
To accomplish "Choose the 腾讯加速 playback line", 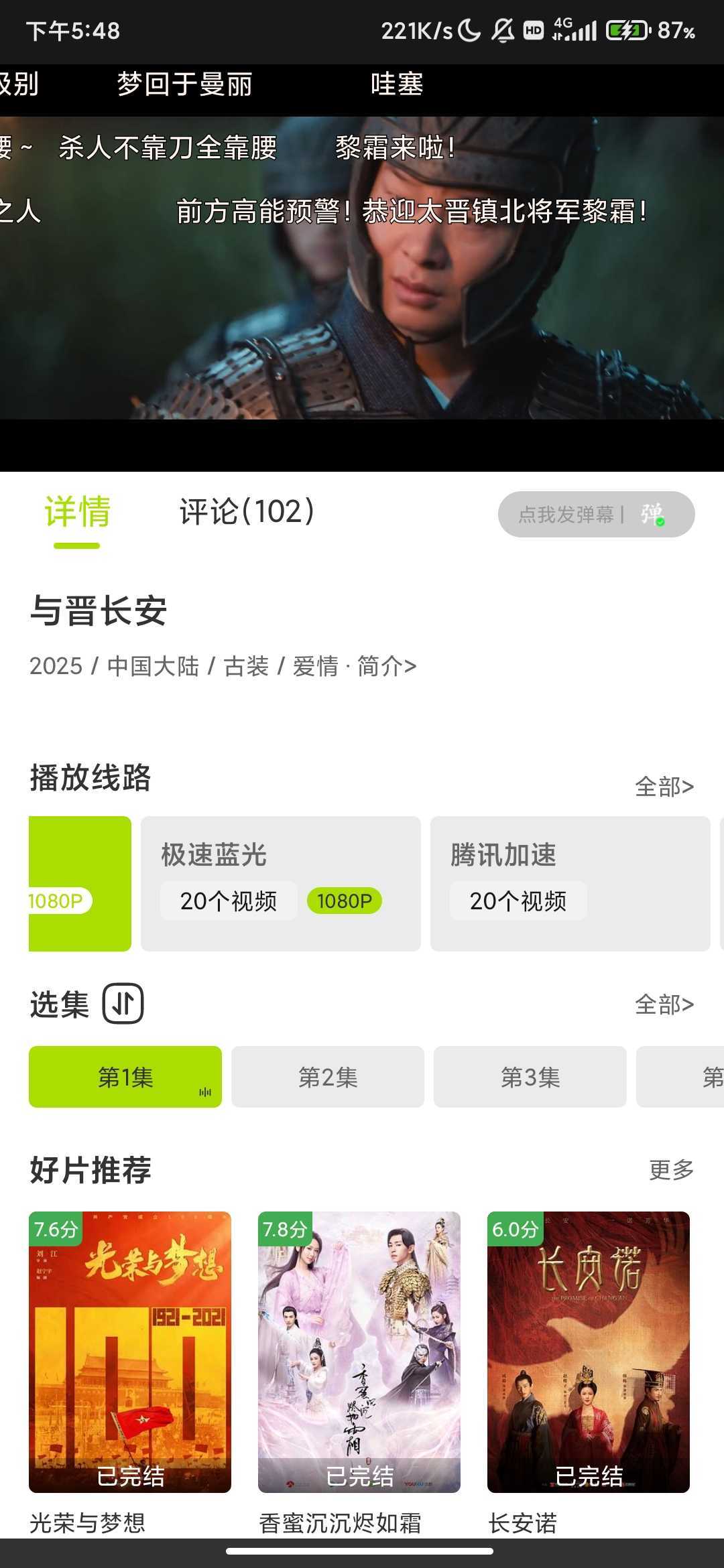I will point(570,883).
